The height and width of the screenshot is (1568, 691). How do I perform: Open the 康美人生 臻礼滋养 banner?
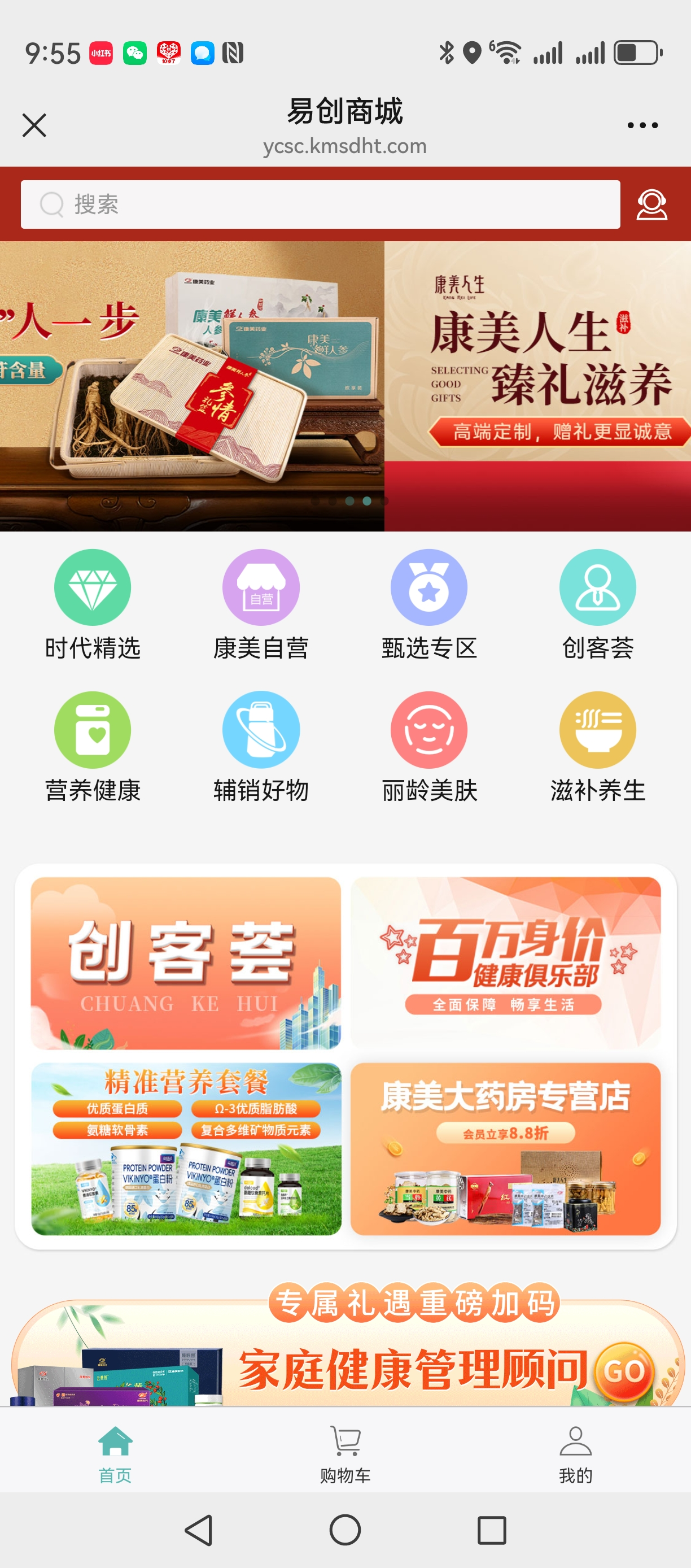[537, 386]
